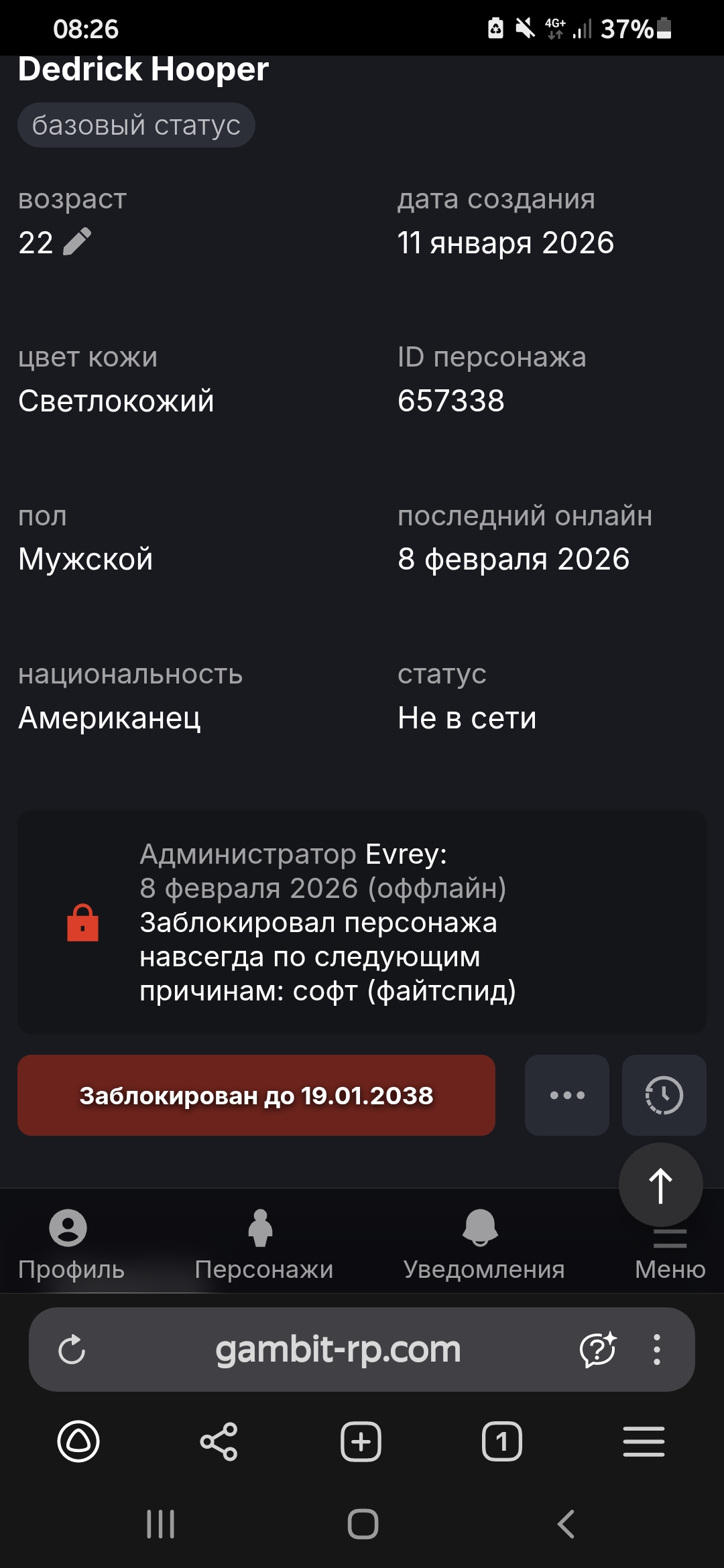The width and height of the screenshot is (724, 1568).
Task: Open the browser hamburger menu
Action: click(x=644, y=1441)
